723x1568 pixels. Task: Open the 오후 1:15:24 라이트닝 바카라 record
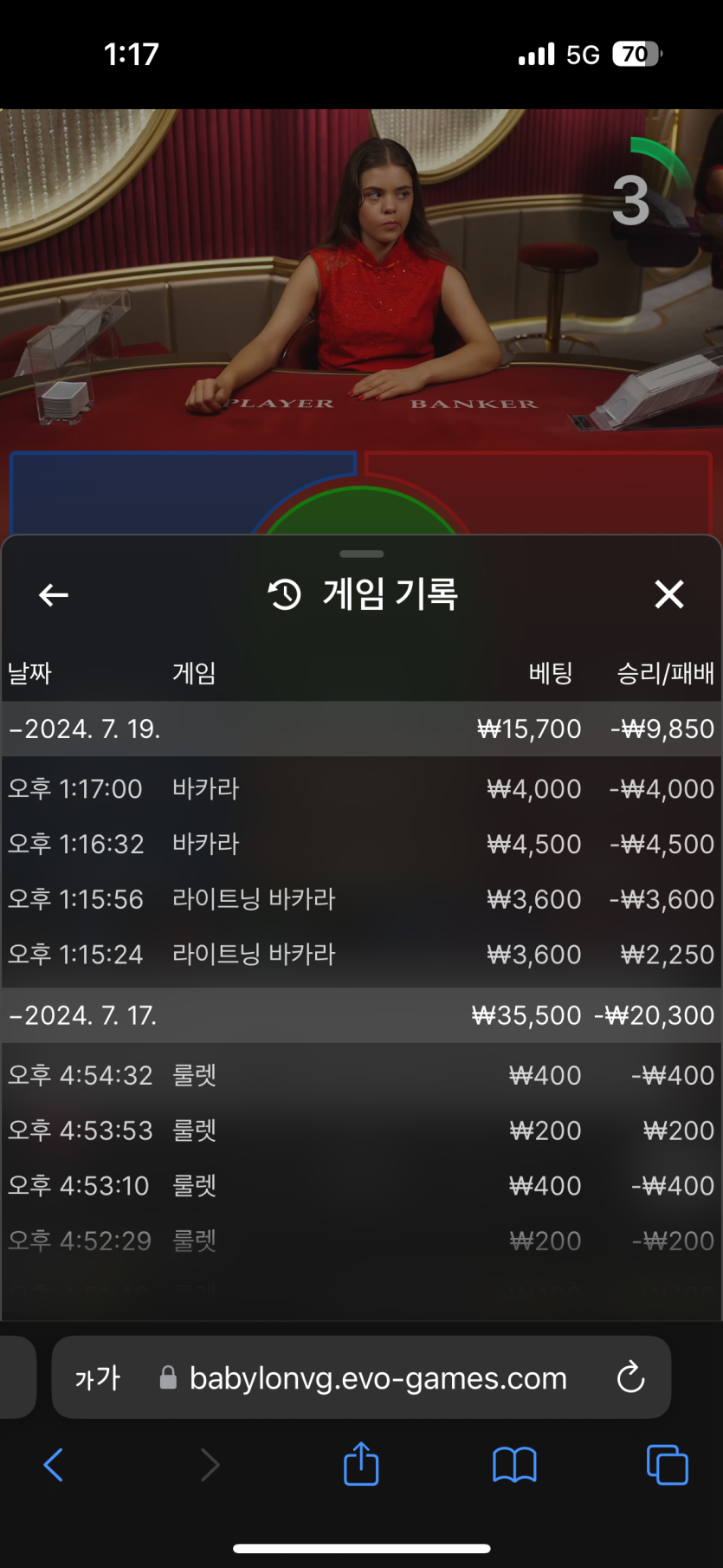point(361,955)
